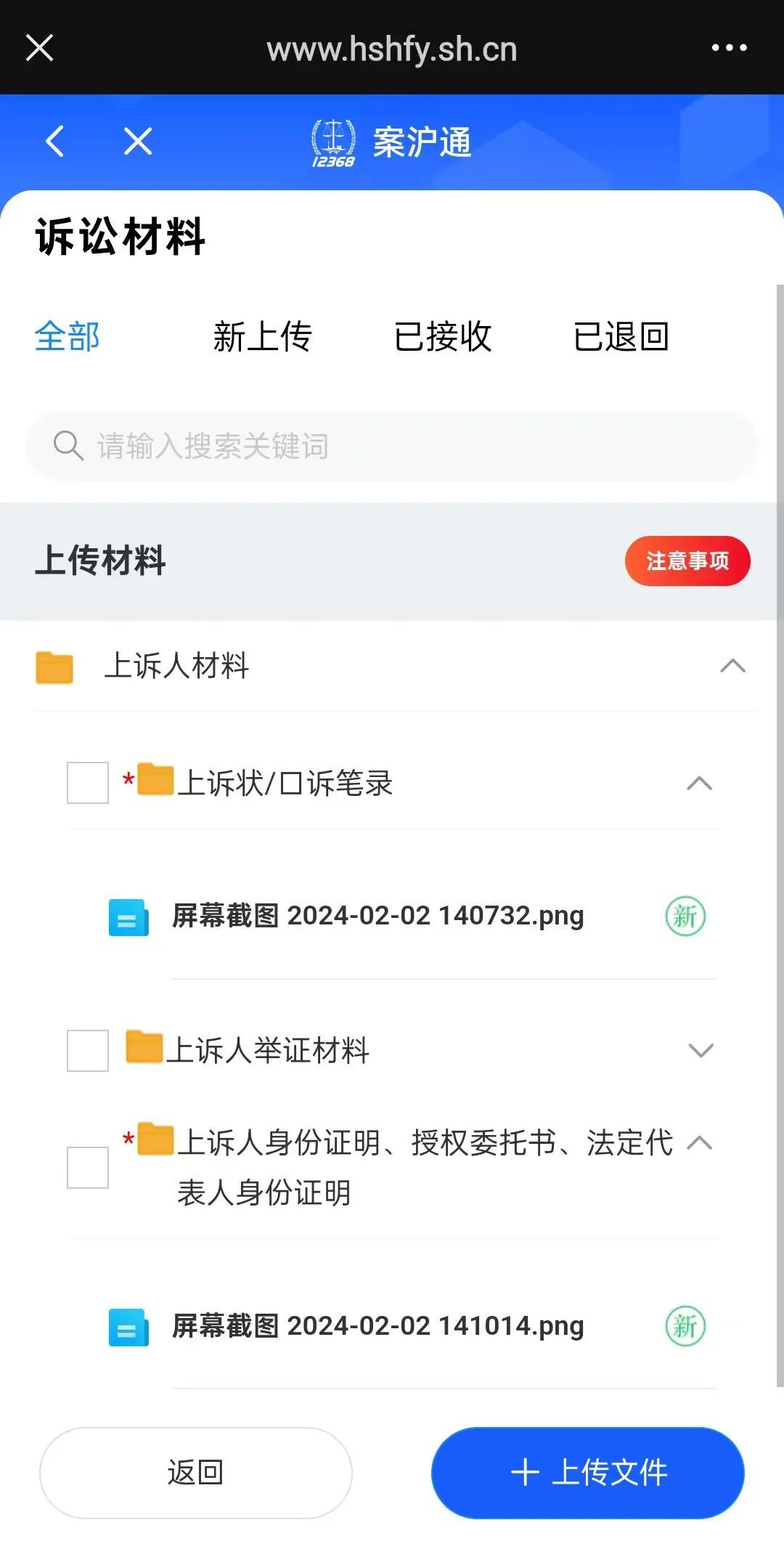Open the browser overflow menu
The image size is (784, 1549).
729,48
